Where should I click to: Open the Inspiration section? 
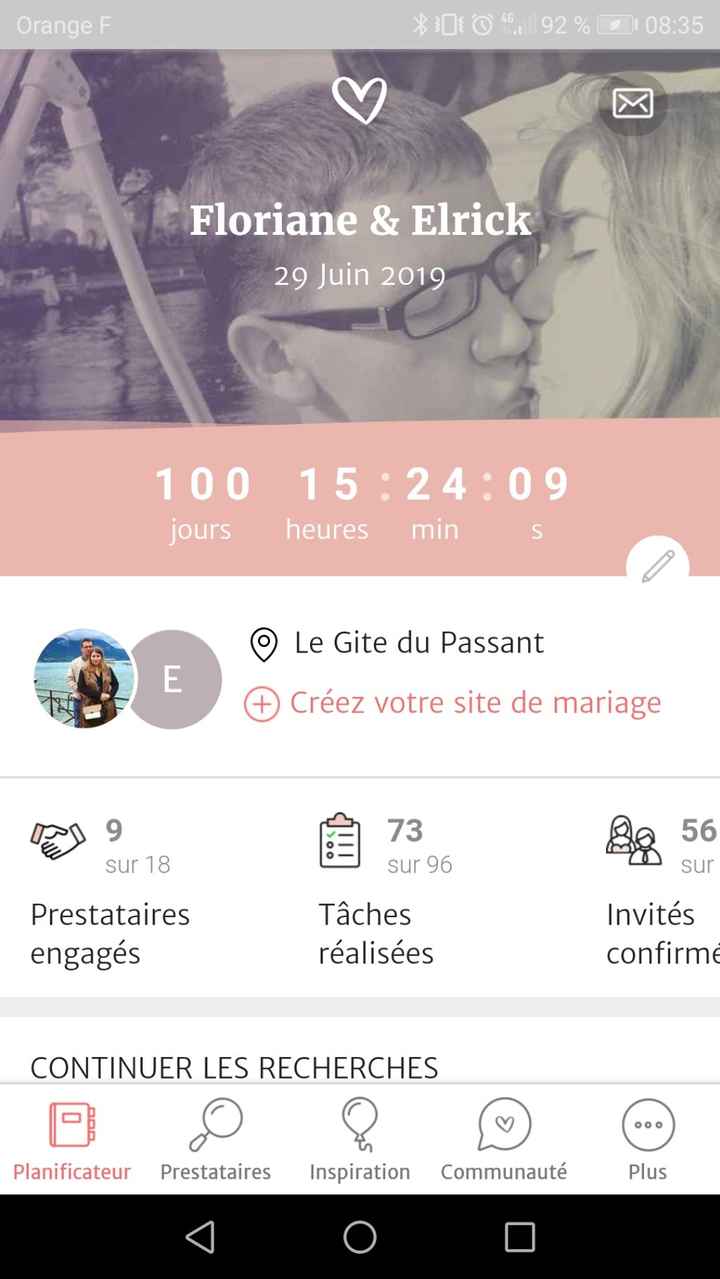tap(360, 1140)
